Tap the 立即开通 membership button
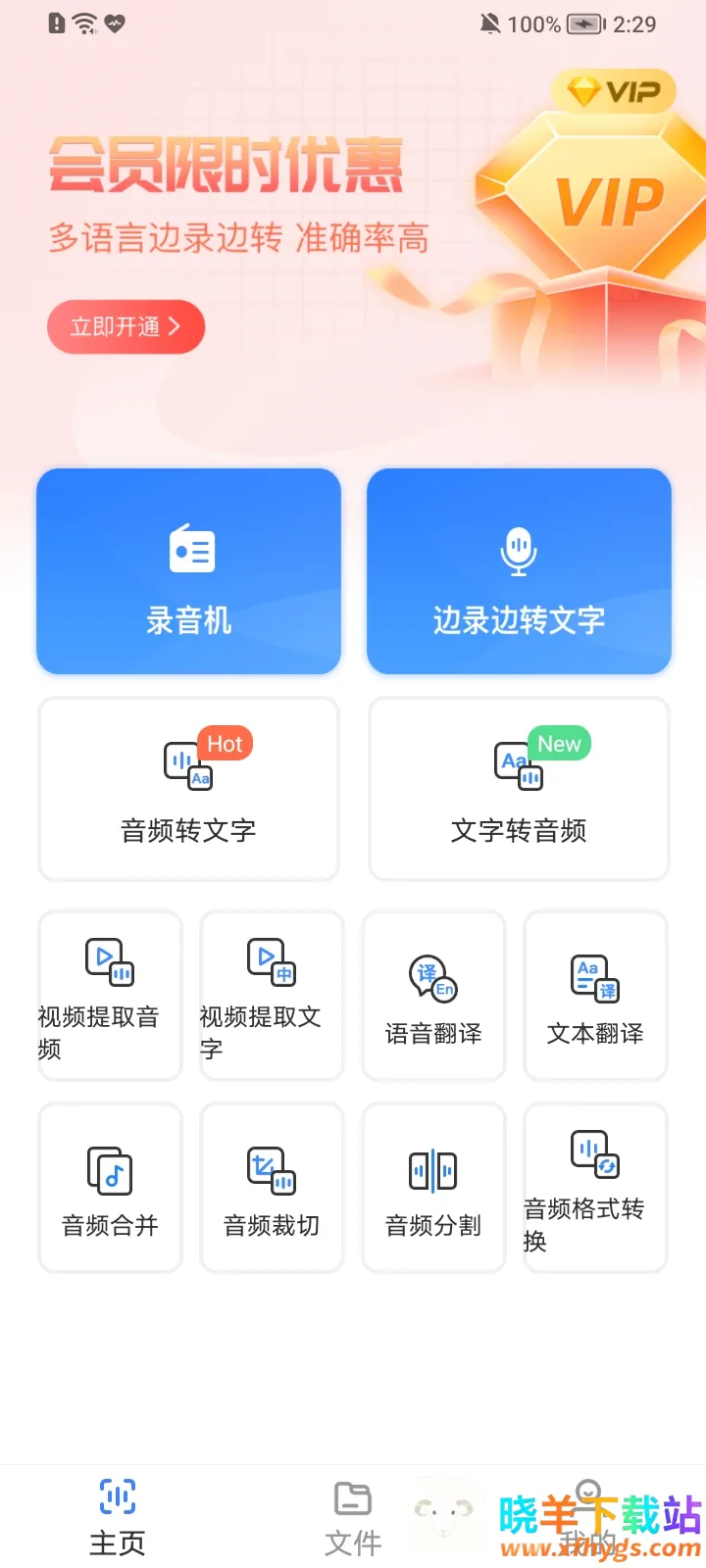This screenshot has width=706, height=1568. pos(126,326)
